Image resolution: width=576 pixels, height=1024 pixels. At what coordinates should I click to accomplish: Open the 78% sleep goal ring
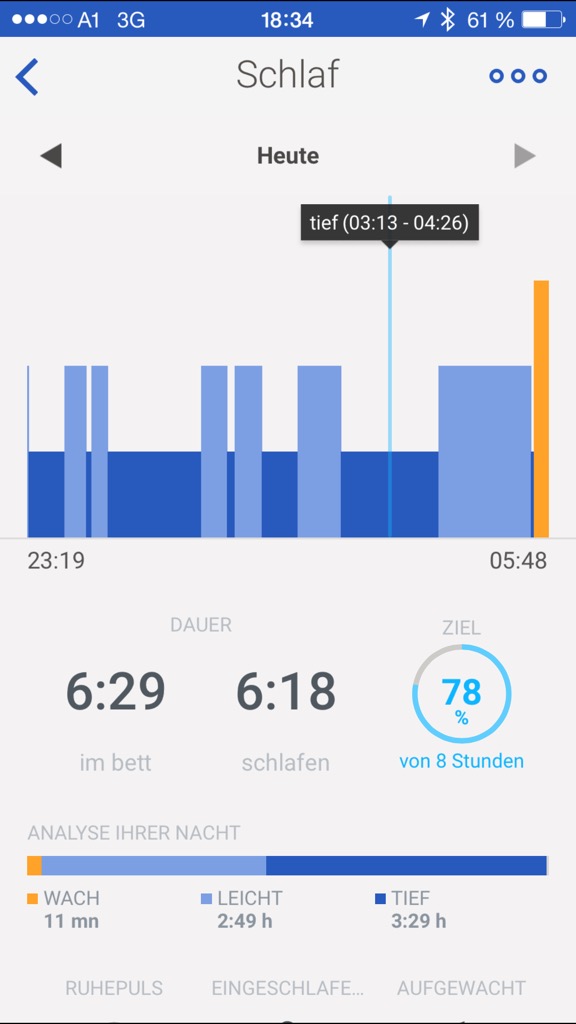tap(462, 694)
